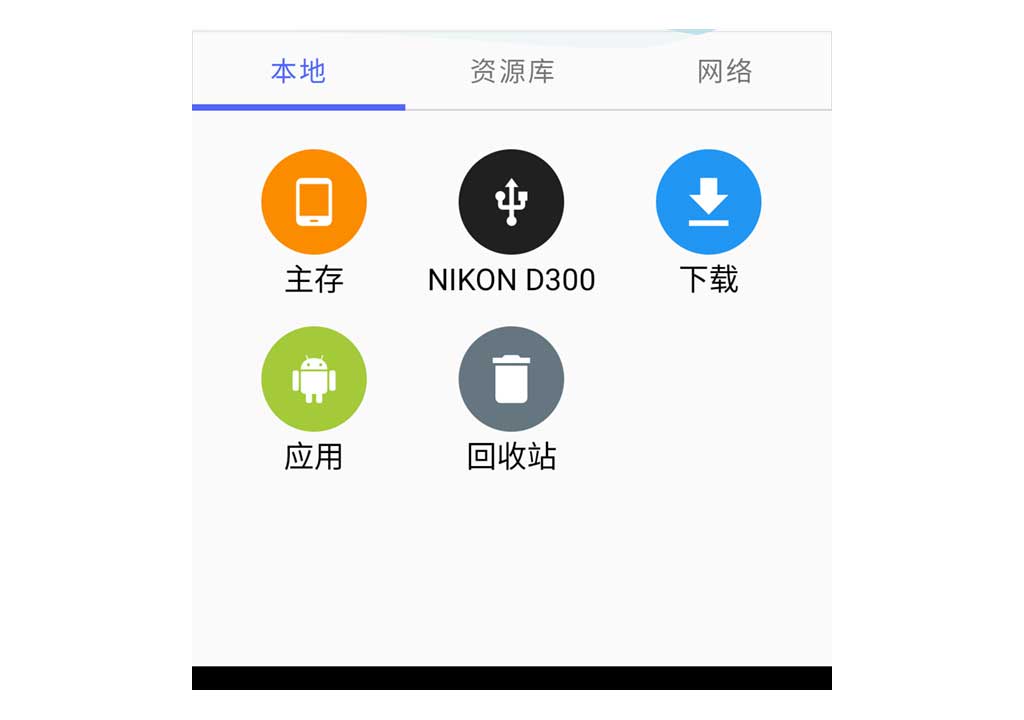This screenshot has height=720, width=1024.
Task: Open the 回收站 recycle bin
Action: (x=511, y=379)
